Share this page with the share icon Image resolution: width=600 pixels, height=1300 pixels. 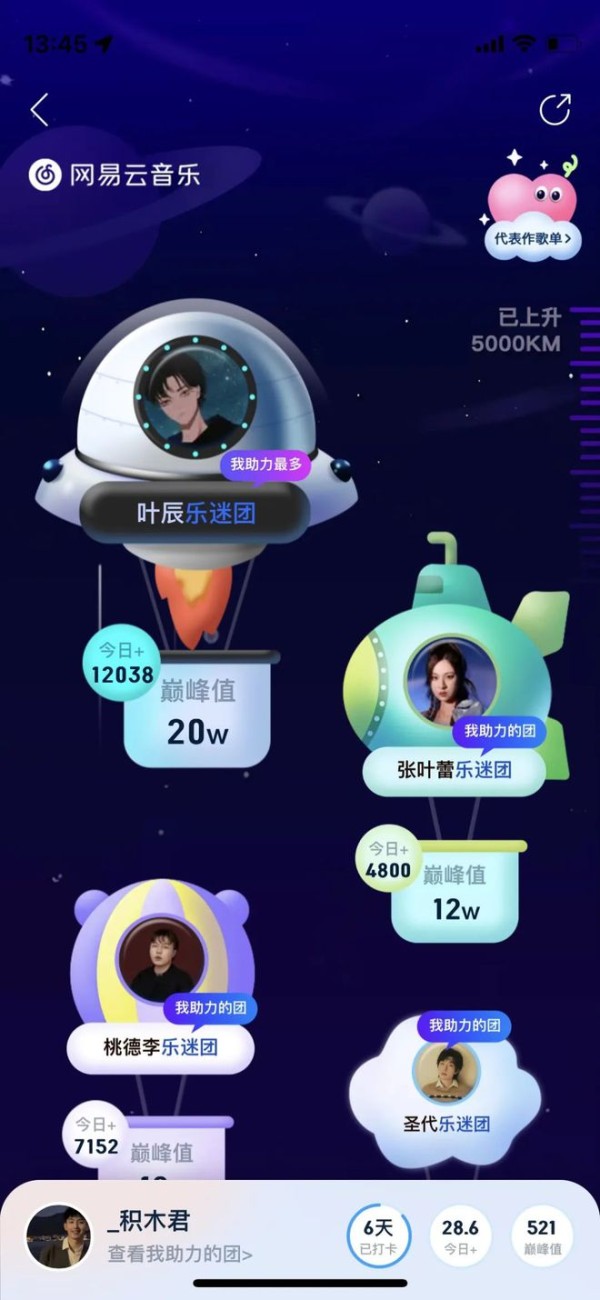(x=554, y=109)
